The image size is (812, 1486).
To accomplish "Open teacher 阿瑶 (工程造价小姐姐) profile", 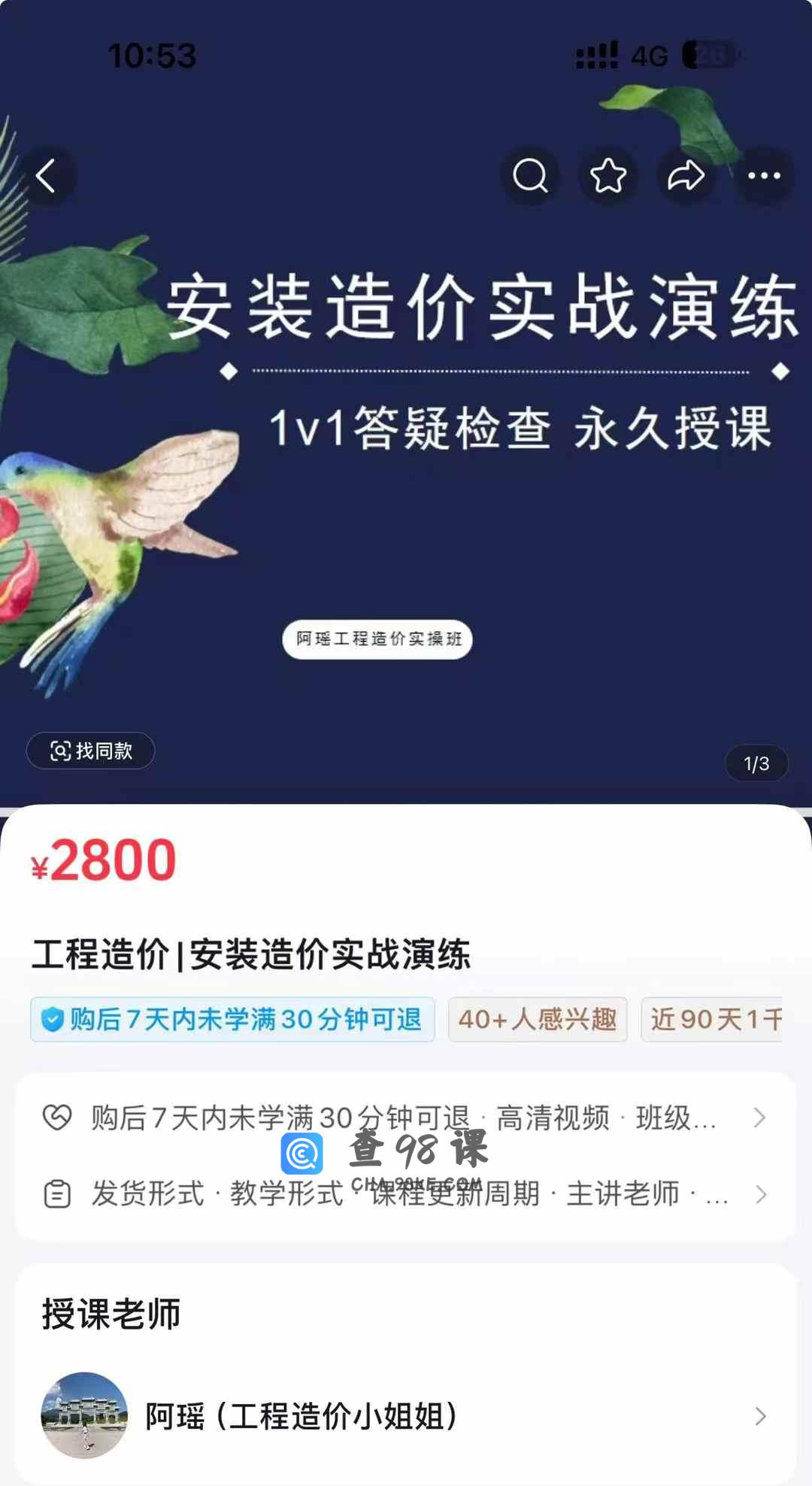I will click(404, 1416).
